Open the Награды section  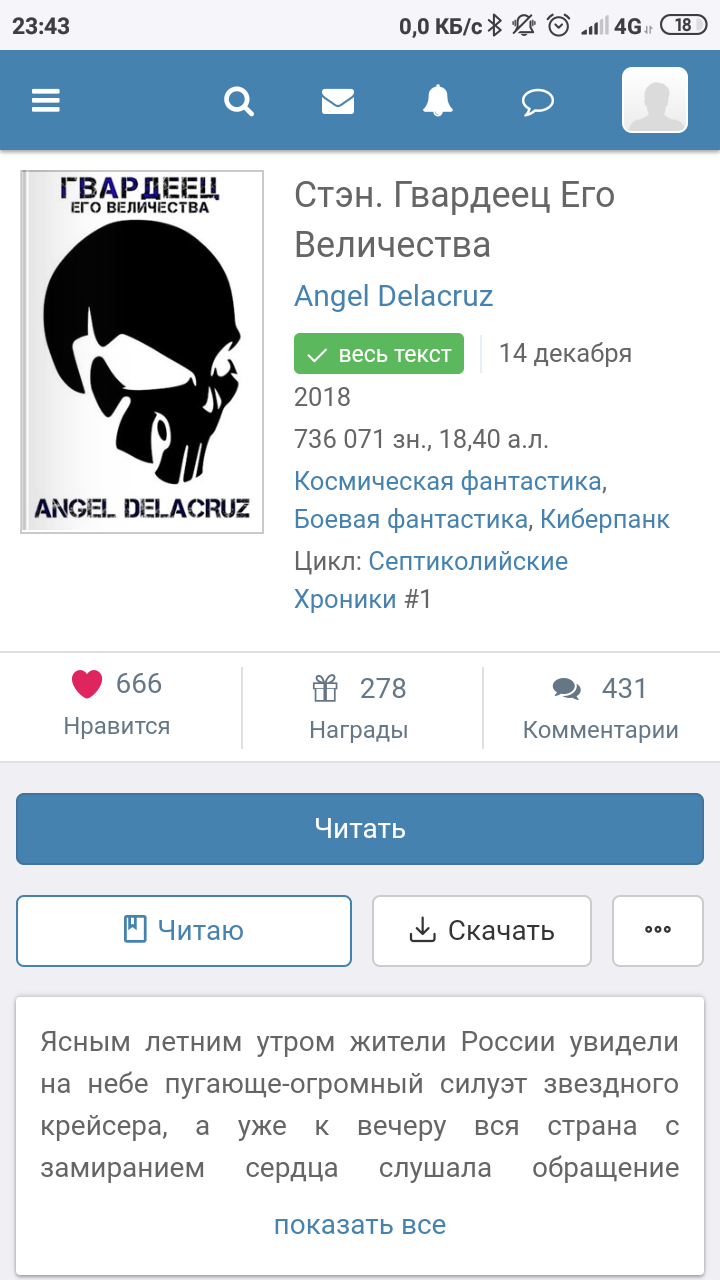click(x=359, y=707)
